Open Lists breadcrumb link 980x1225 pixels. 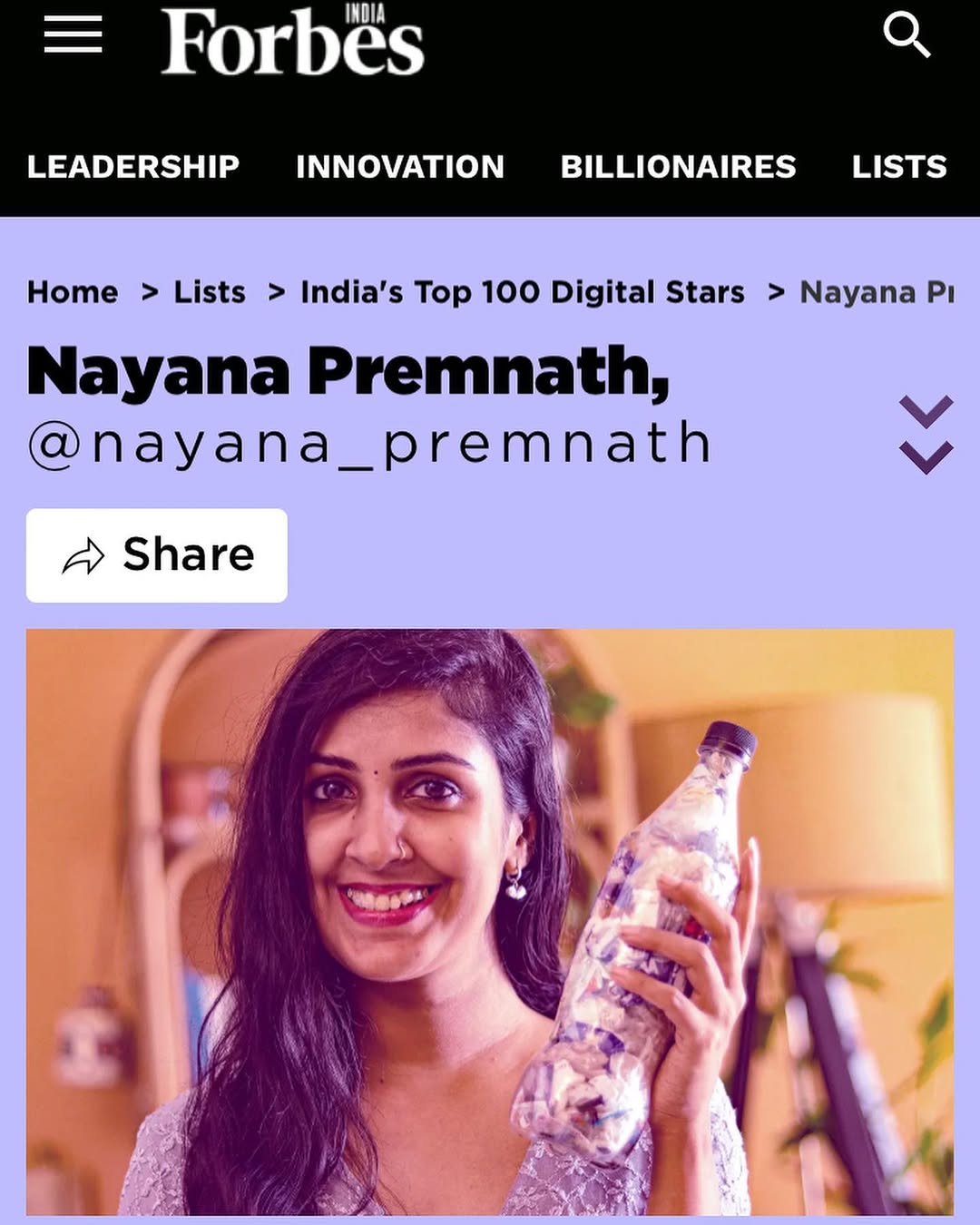click(x=210, y=292)
